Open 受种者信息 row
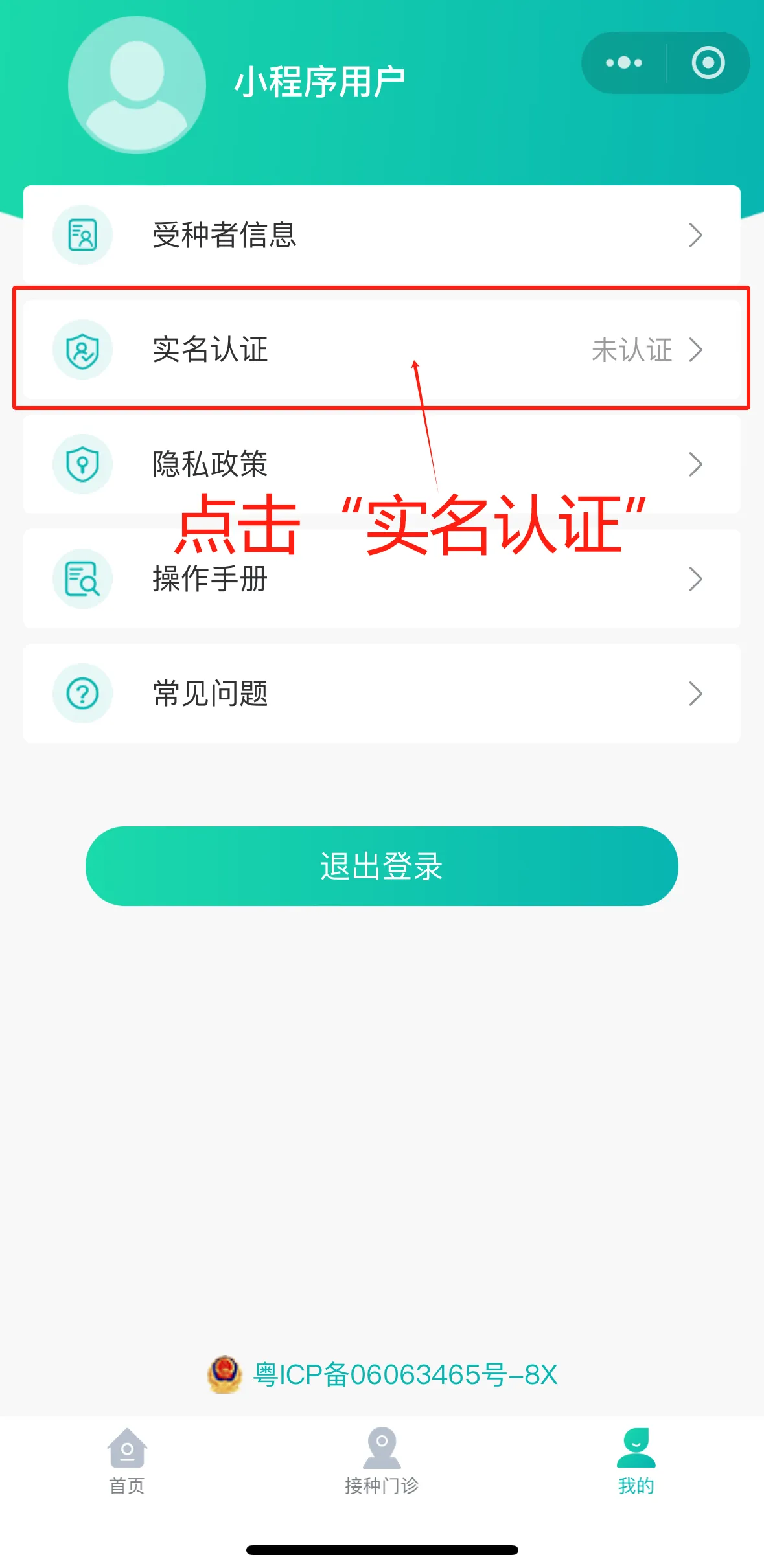Screen dimensions: 764x1568 382,235
